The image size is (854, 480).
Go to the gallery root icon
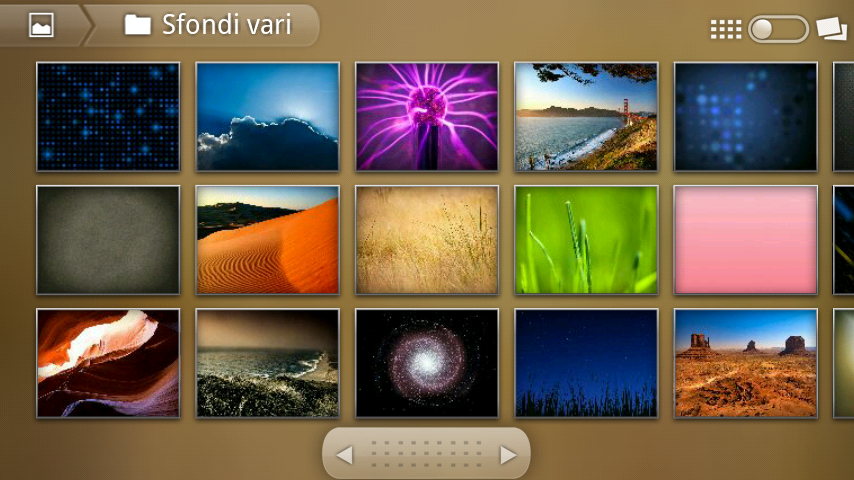pyautogui.click(x=41, y=26)
